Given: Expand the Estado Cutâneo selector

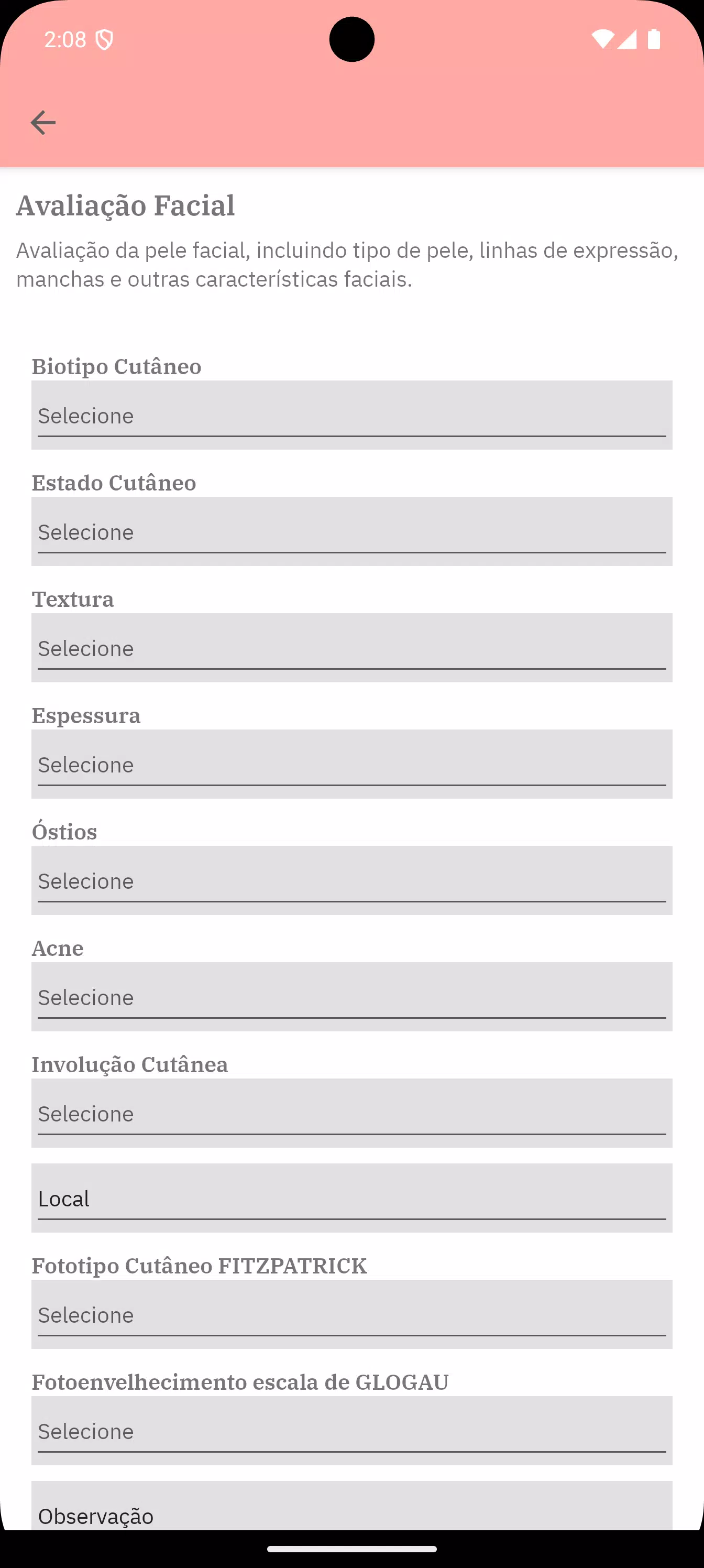Looking at the screenshot, I should click(x=351, y=531).
